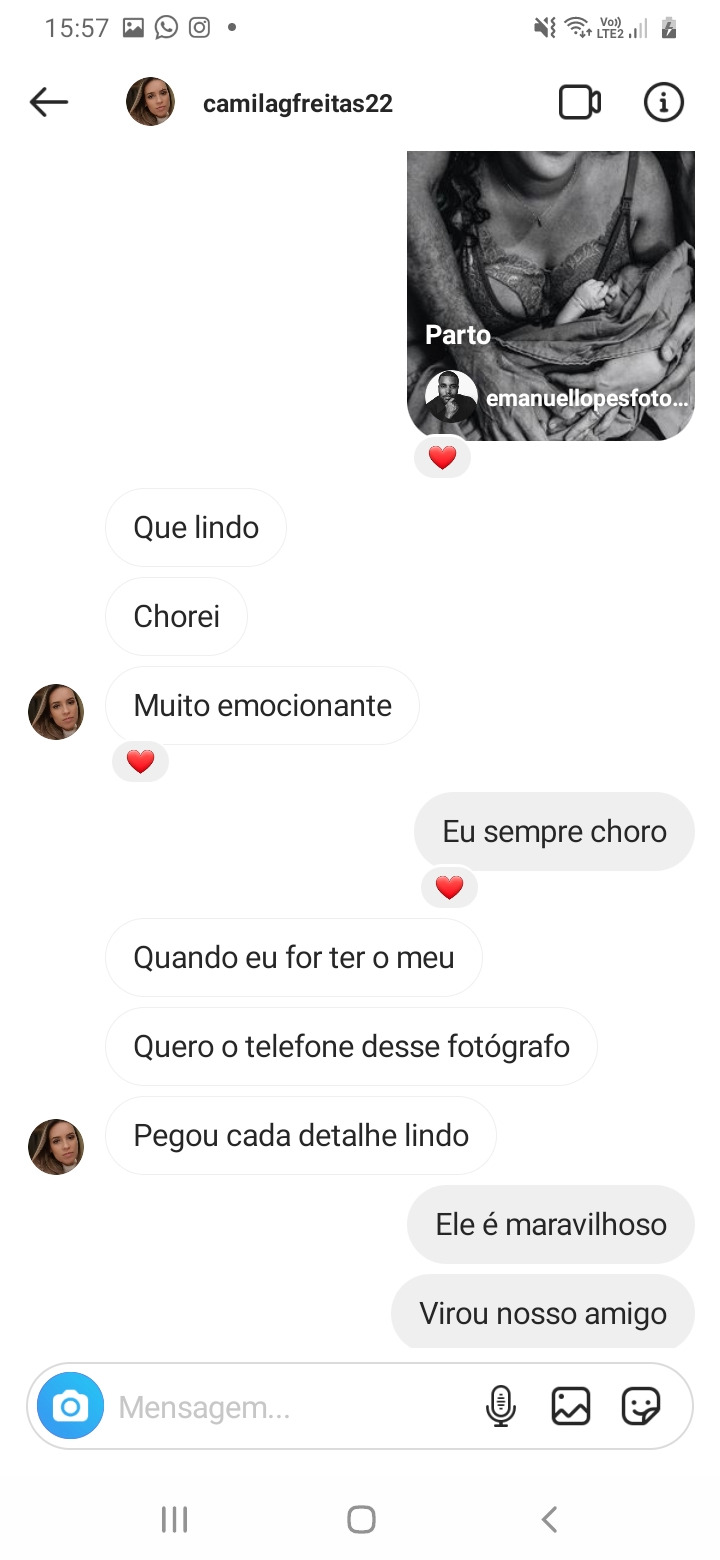Pick a photo from the gallery

coord(570,1406)
